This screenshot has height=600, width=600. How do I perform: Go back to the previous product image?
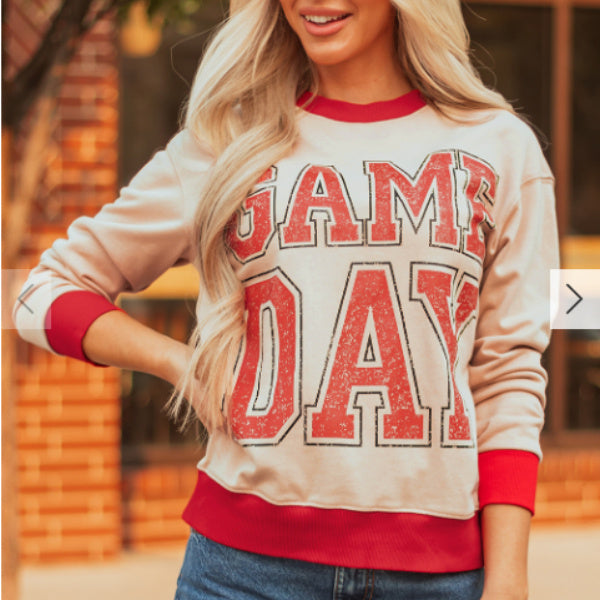(25, 299)
